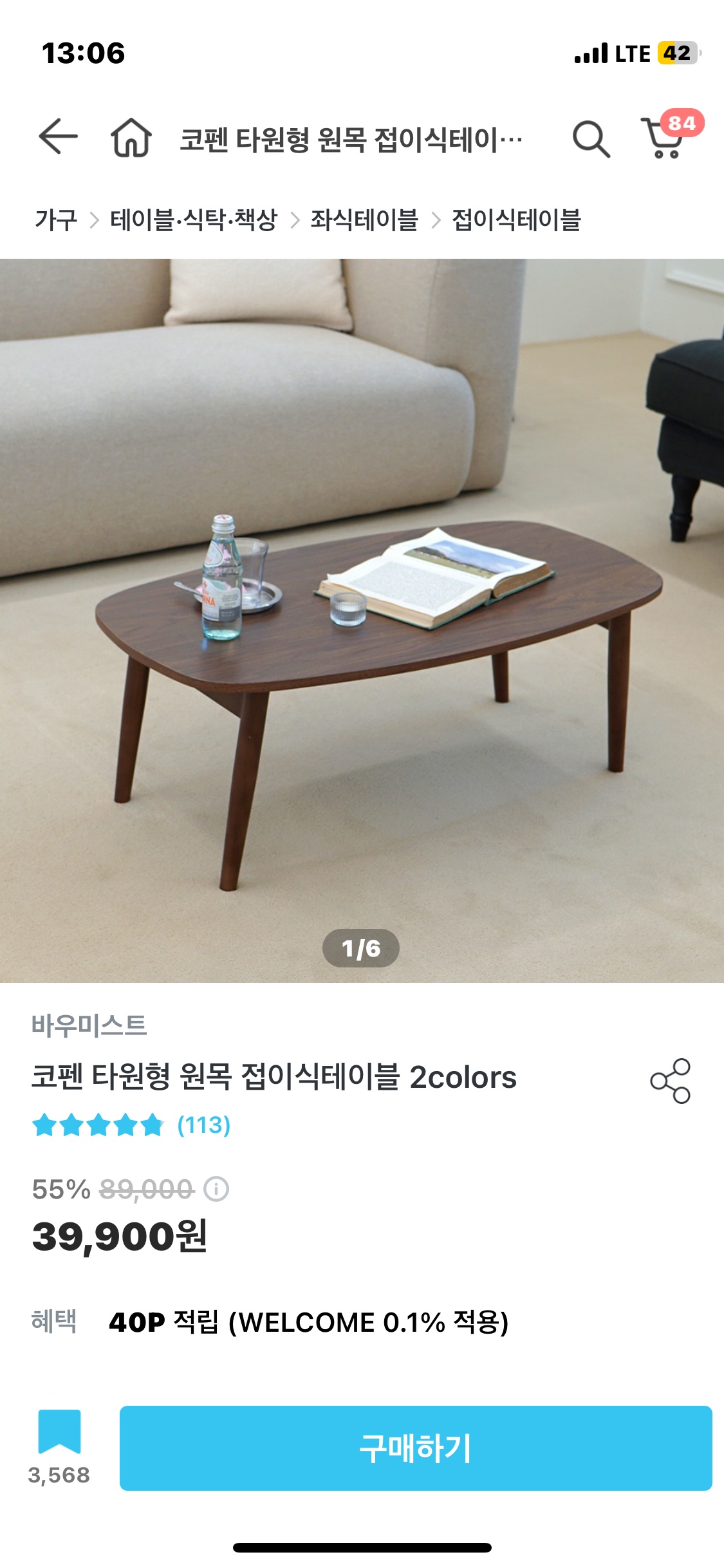Open the 테이블·식탁·책상 breadcrumb
The height and width of the screenshot is (1568, 724).
click(194, 220)
